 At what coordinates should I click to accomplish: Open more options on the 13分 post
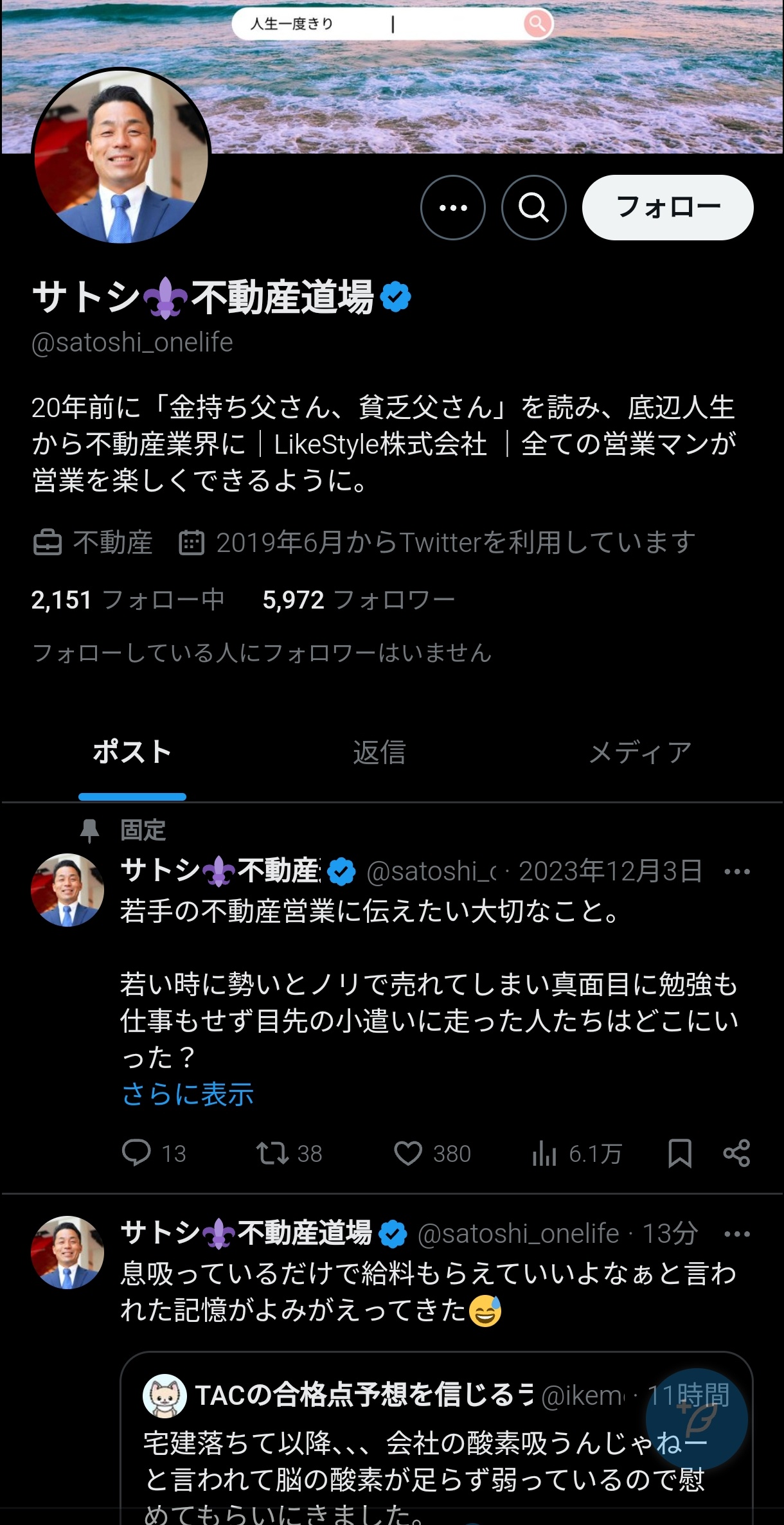(736, 1234)
